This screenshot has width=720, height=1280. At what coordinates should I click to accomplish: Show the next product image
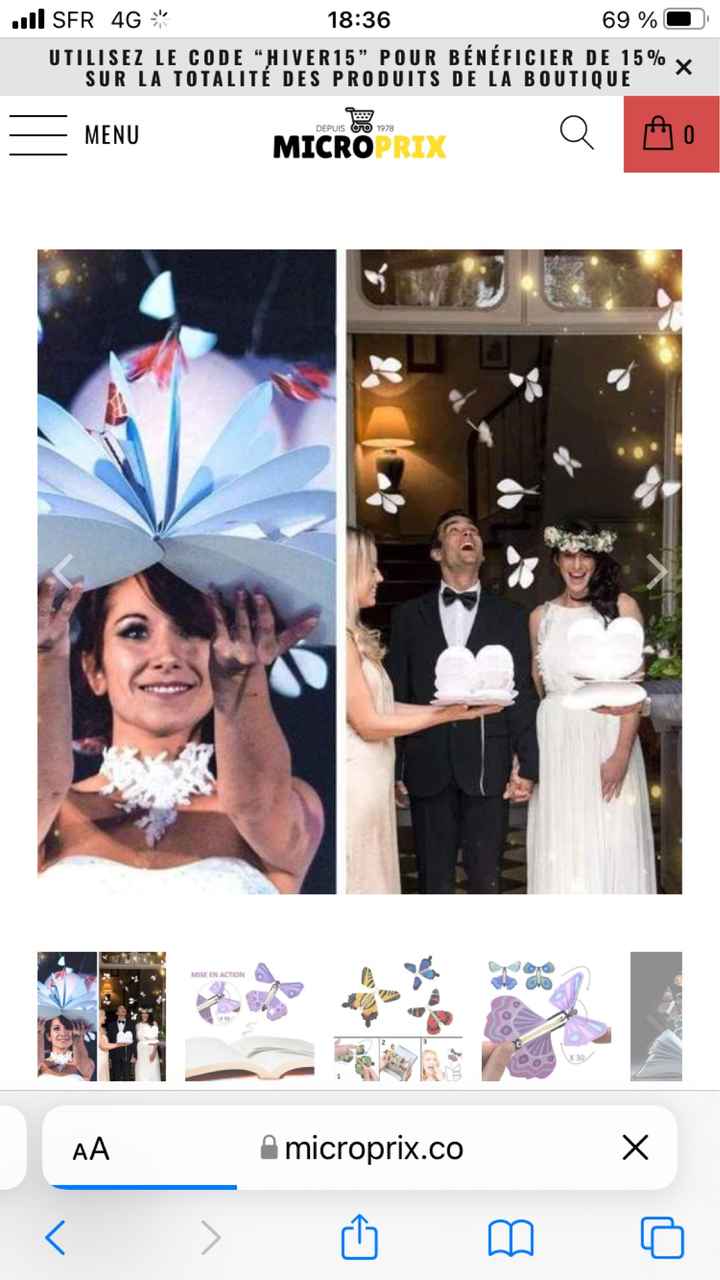[x=656, y=572]
